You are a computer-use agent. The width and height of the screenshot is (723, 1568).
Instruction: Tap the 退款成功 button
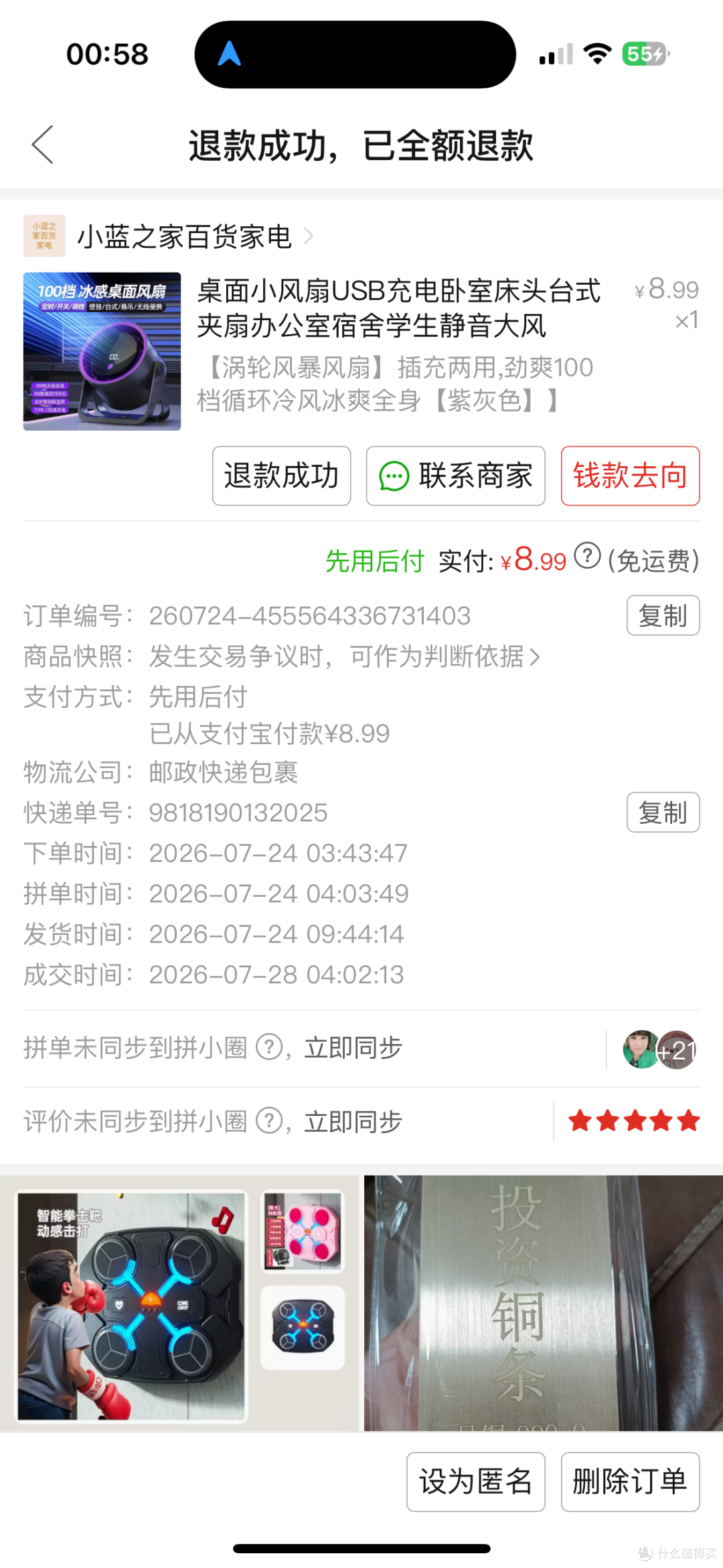pyautogui.click(x=281, y=476)
